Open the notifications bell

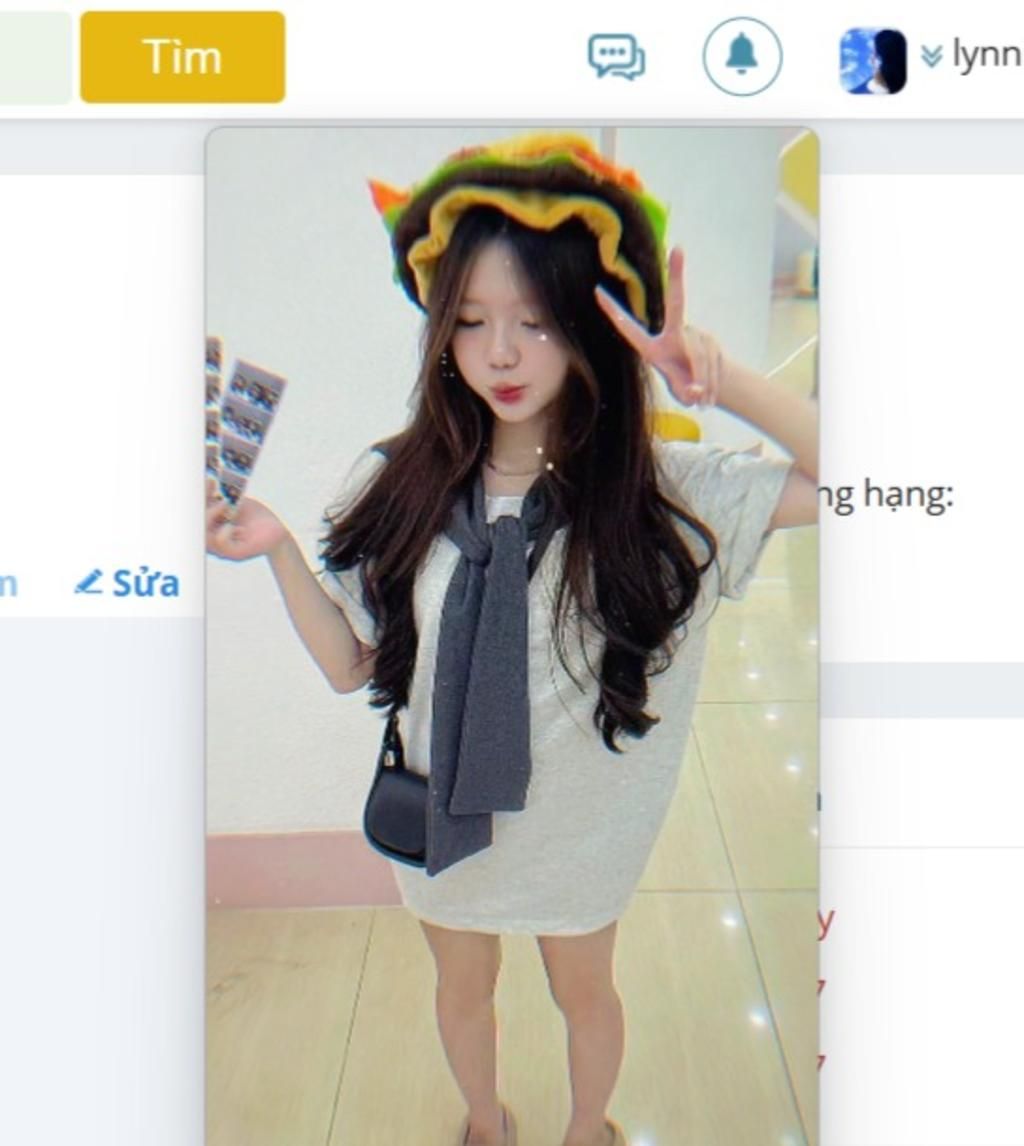pos(742,57)
